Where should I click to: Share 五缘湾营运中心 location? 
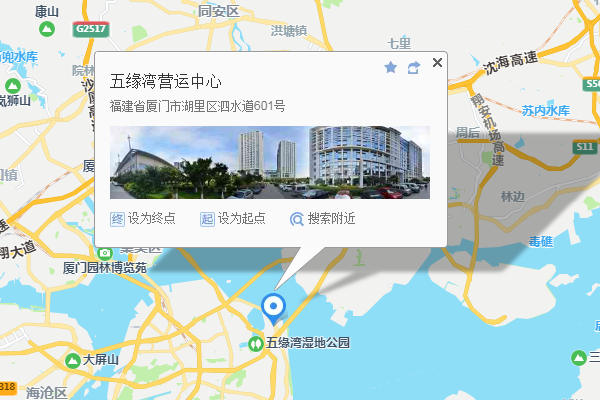point(413,67)
